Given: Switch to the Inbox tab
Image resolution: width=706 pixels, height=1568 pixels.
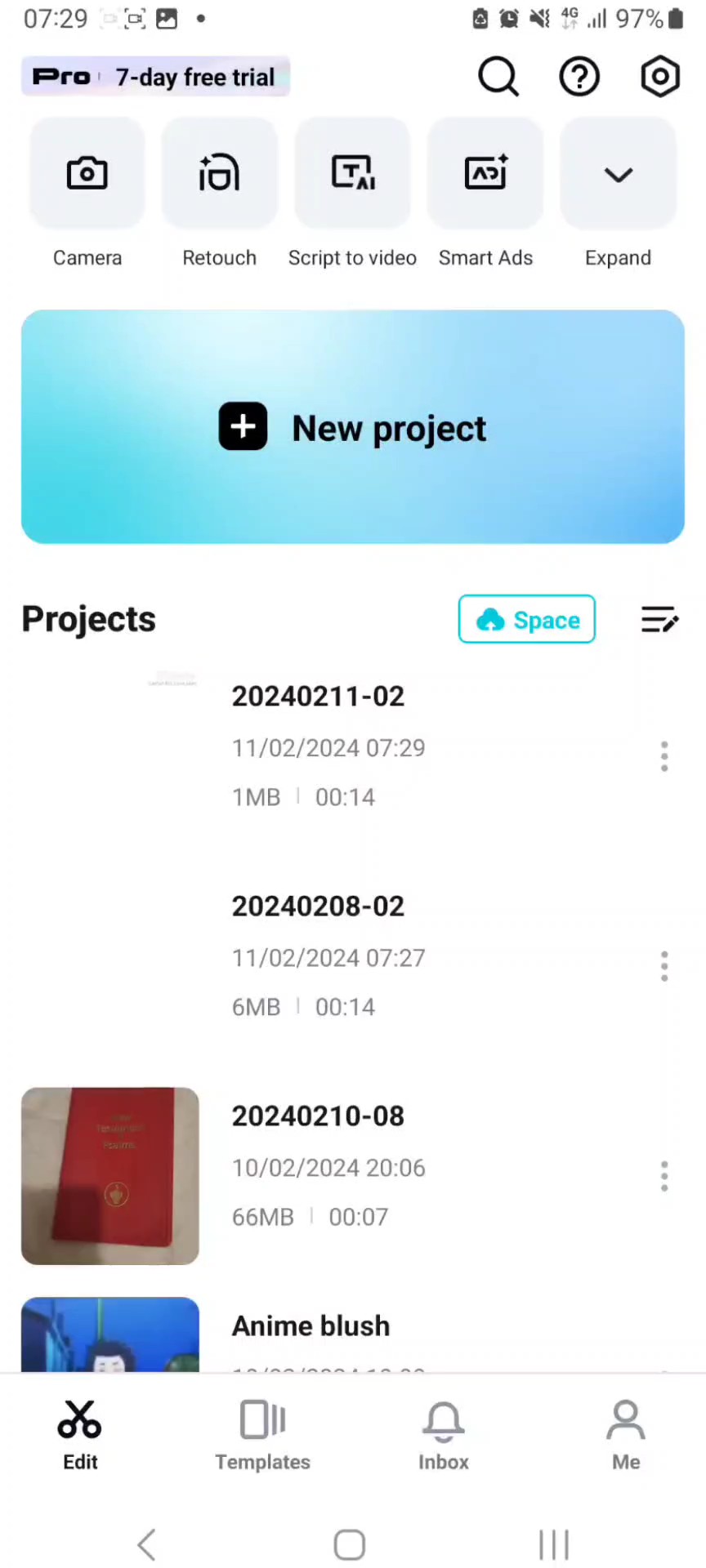Looking at the screenshot, I should coord(444,1436).
